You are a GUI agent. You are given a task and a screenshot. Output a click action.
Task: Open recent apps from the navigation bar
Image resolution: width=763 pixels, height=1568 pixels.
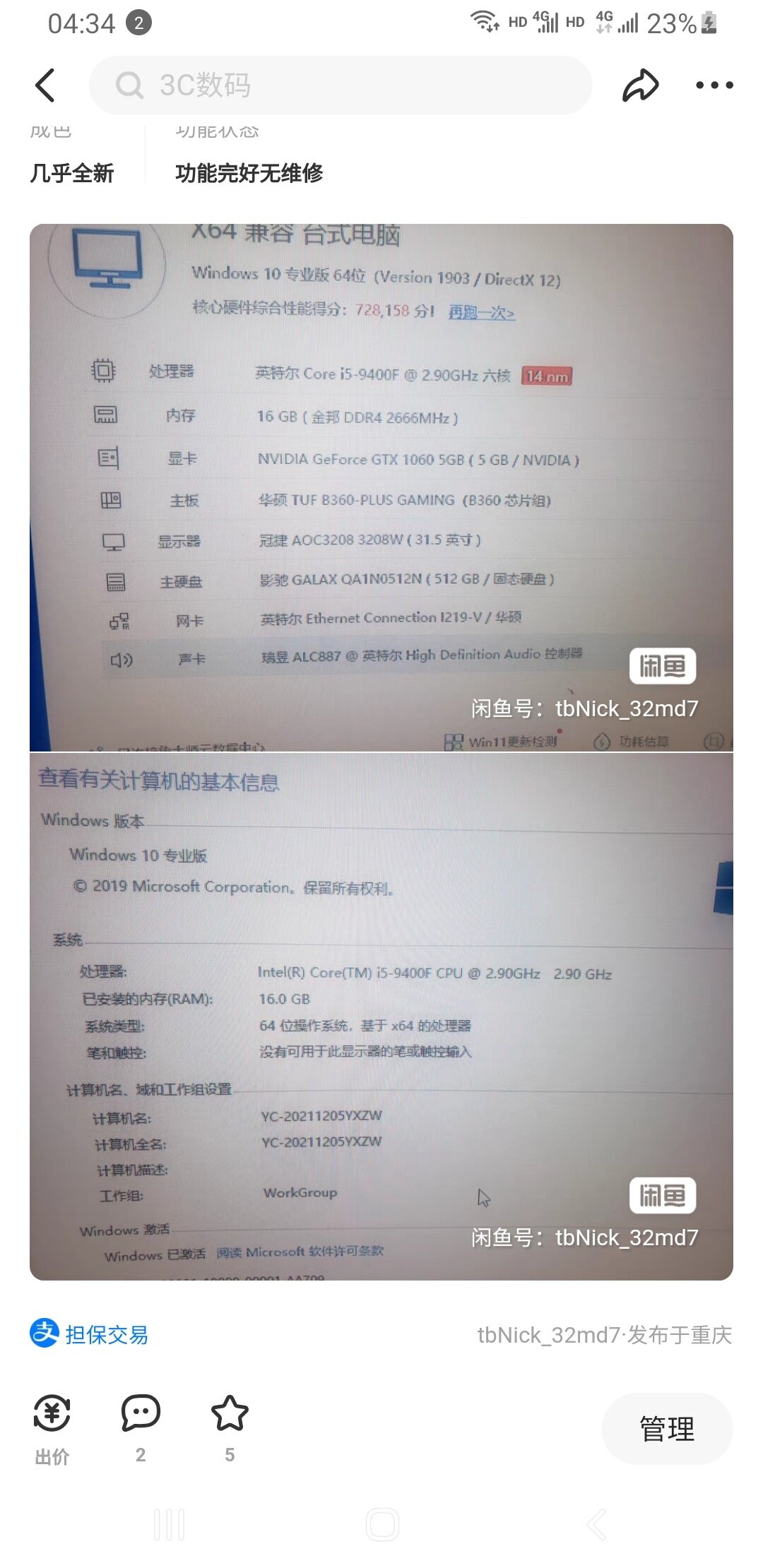(170, 1524)
